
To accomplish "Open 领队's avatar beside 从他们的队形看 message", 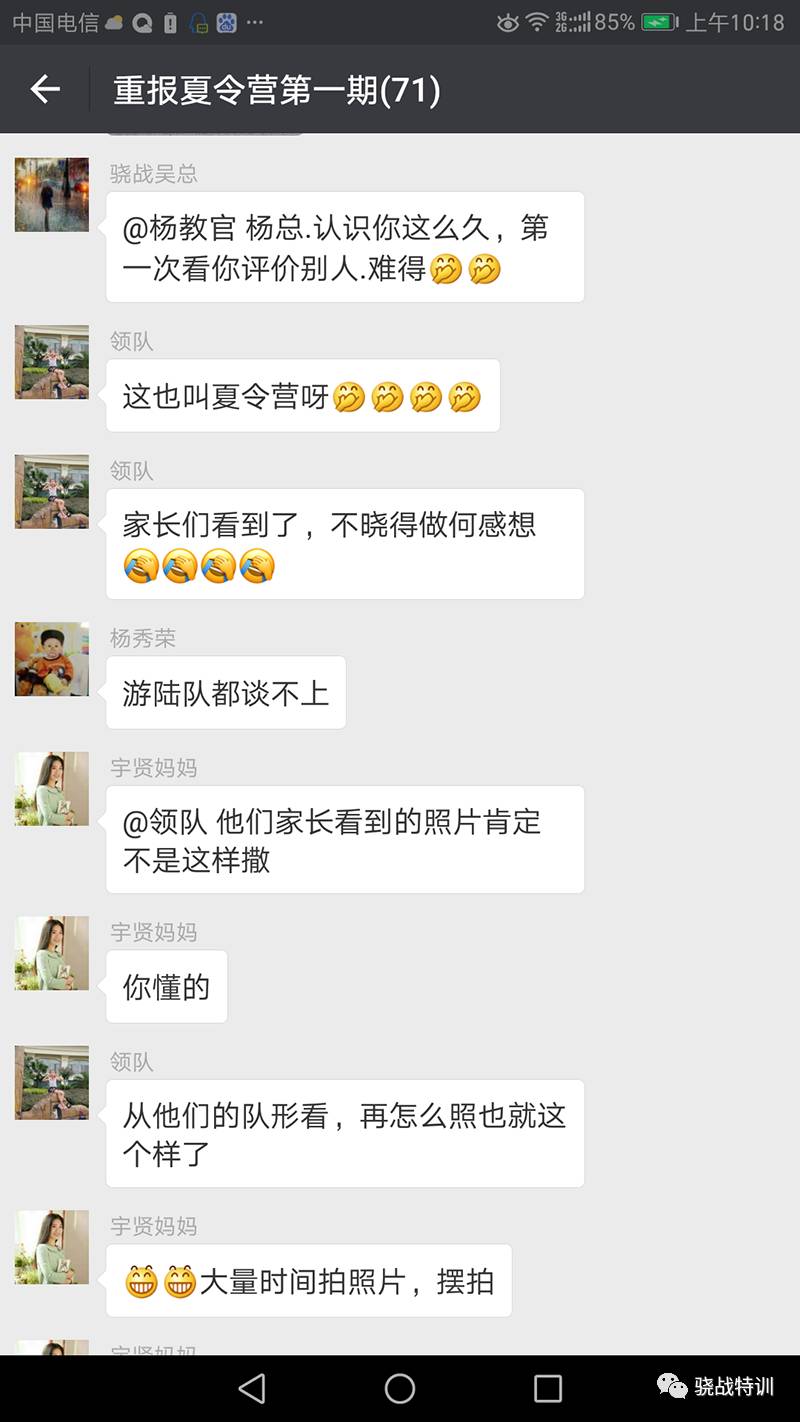I will [52, 1083].
